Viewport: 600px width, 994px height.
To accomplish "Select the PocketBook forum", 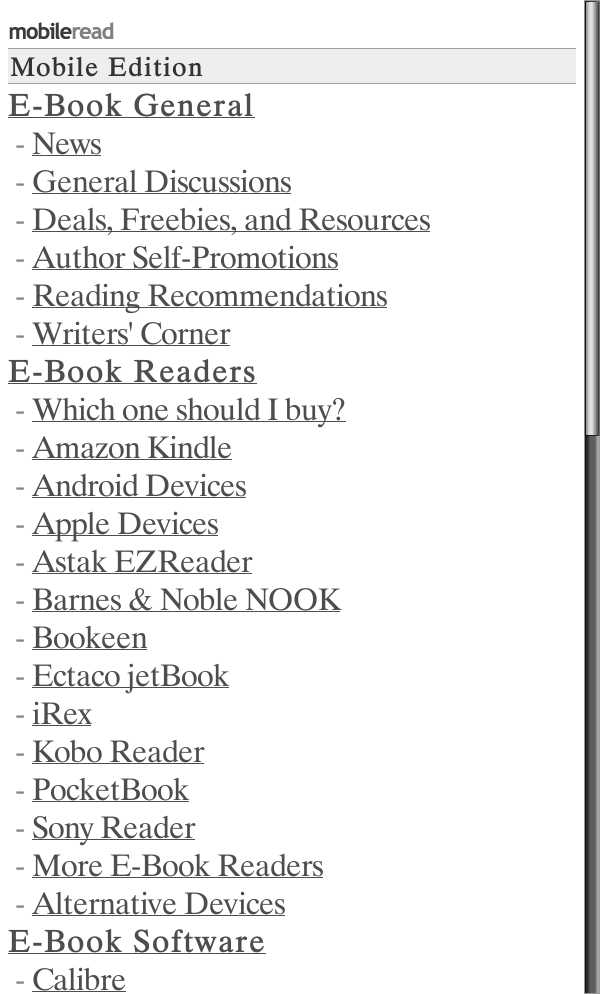I will coord(110,790).
